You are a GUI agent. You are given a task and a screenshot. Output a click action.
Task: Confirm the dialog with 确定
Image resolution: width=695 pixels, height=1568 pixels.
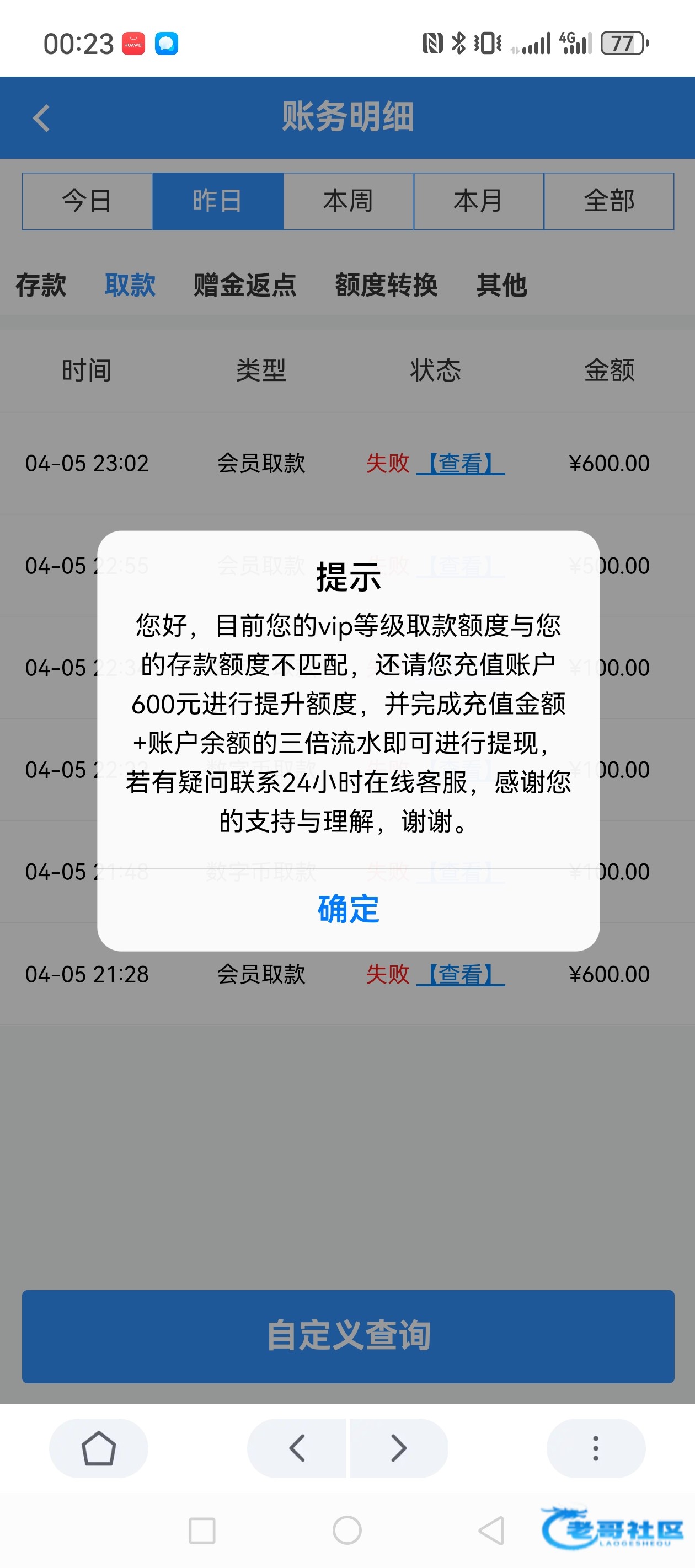(x=348, y=909)
